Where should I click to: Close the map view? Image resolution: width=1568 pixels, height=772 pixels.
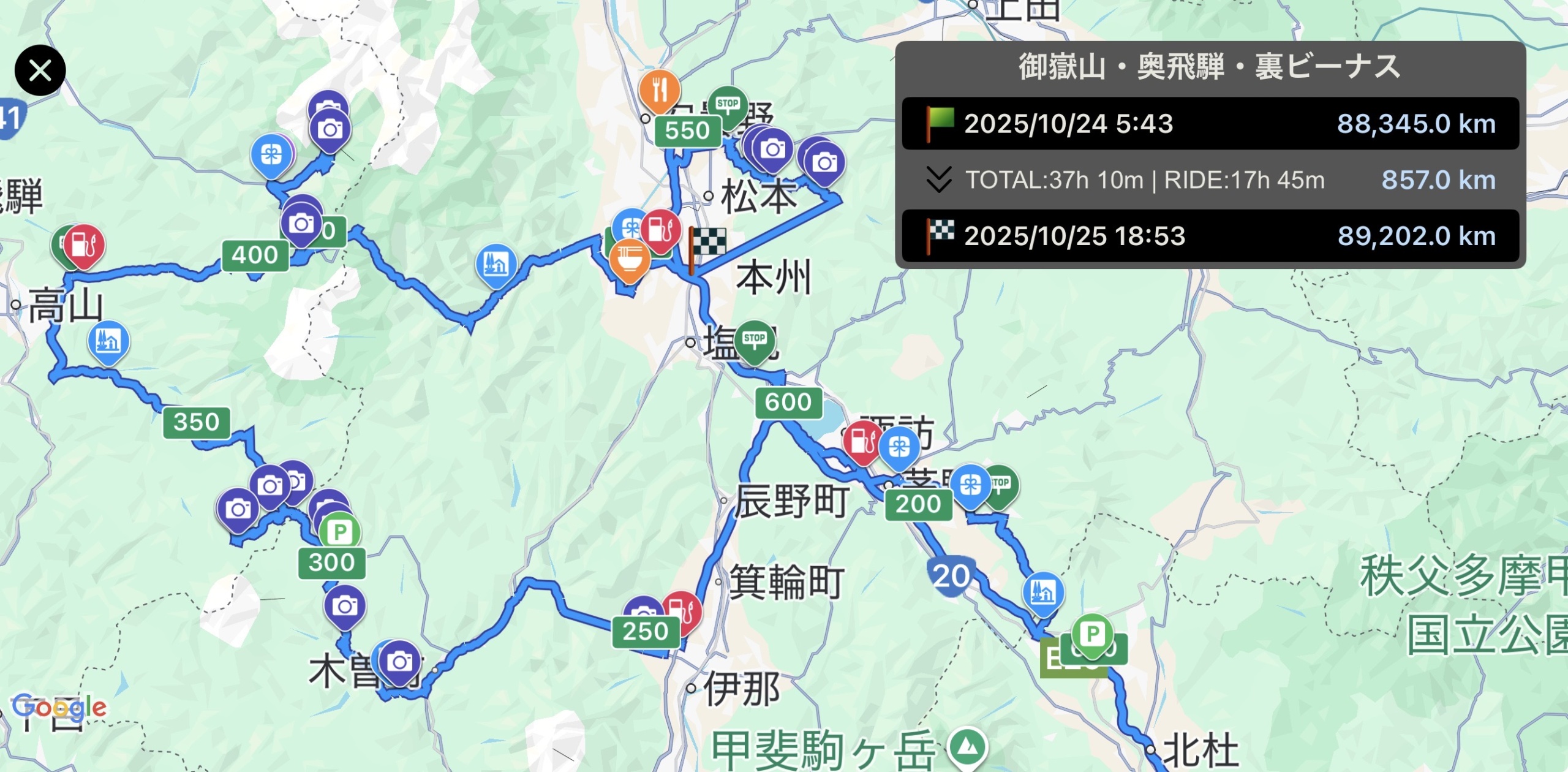coord(40,70)
